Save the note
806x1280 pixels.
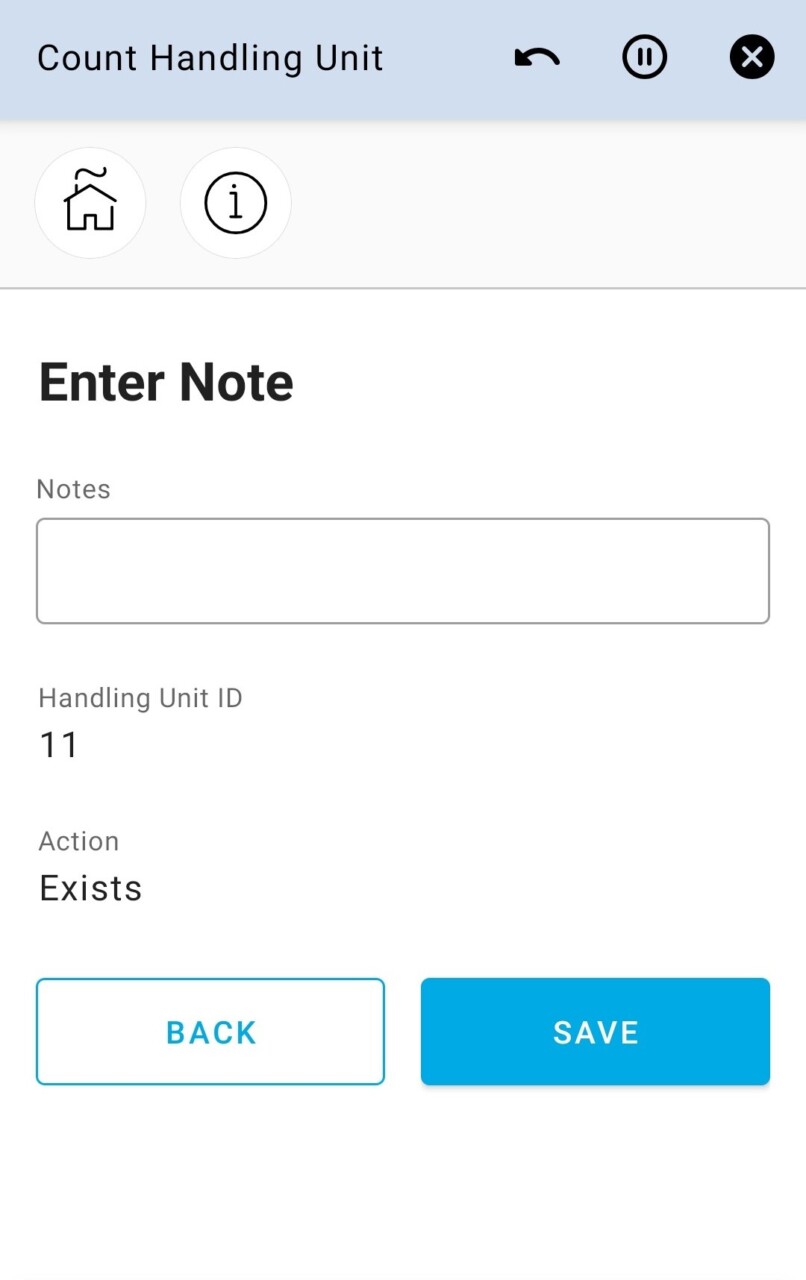595,1031
